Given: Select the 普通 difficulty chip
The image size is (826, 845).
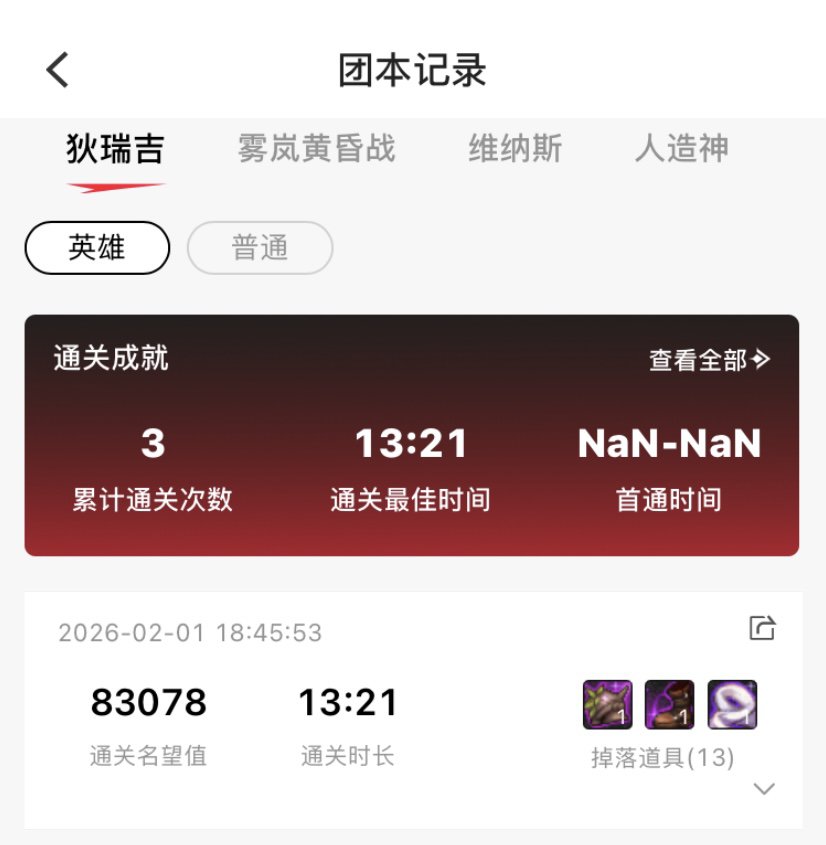Looking at the screenshot, I should (260, 248).
